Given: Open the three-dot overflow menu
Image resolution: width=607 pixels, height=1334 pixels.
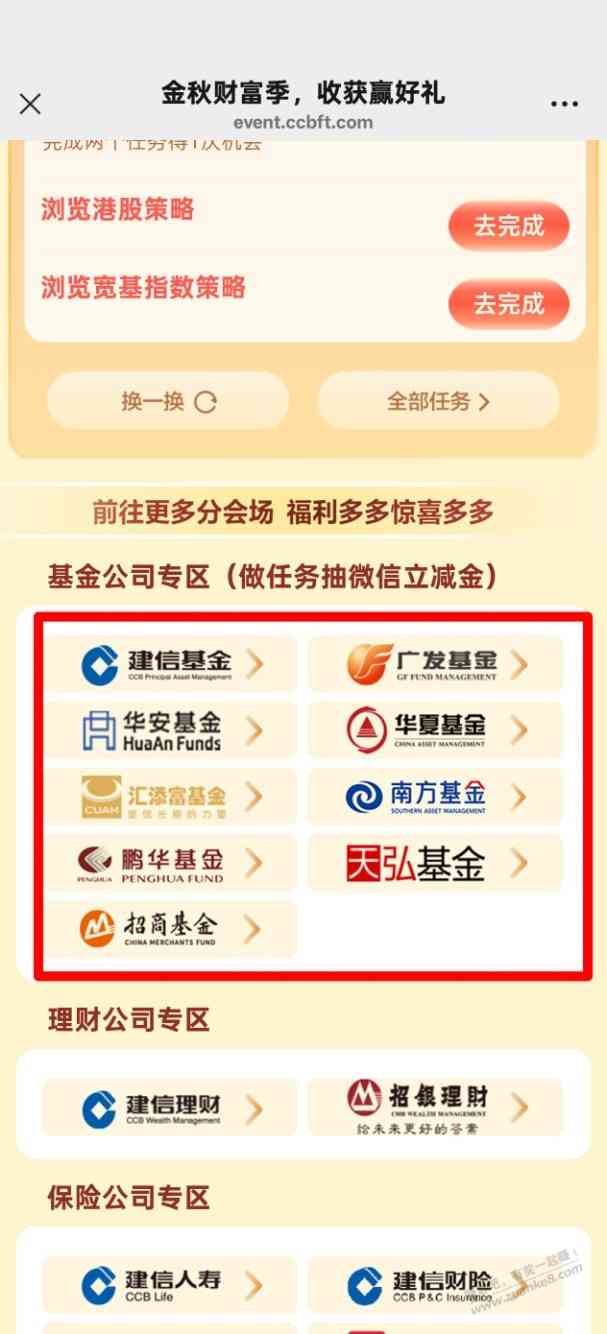Looking at the screenshot, I should [564, 104].
